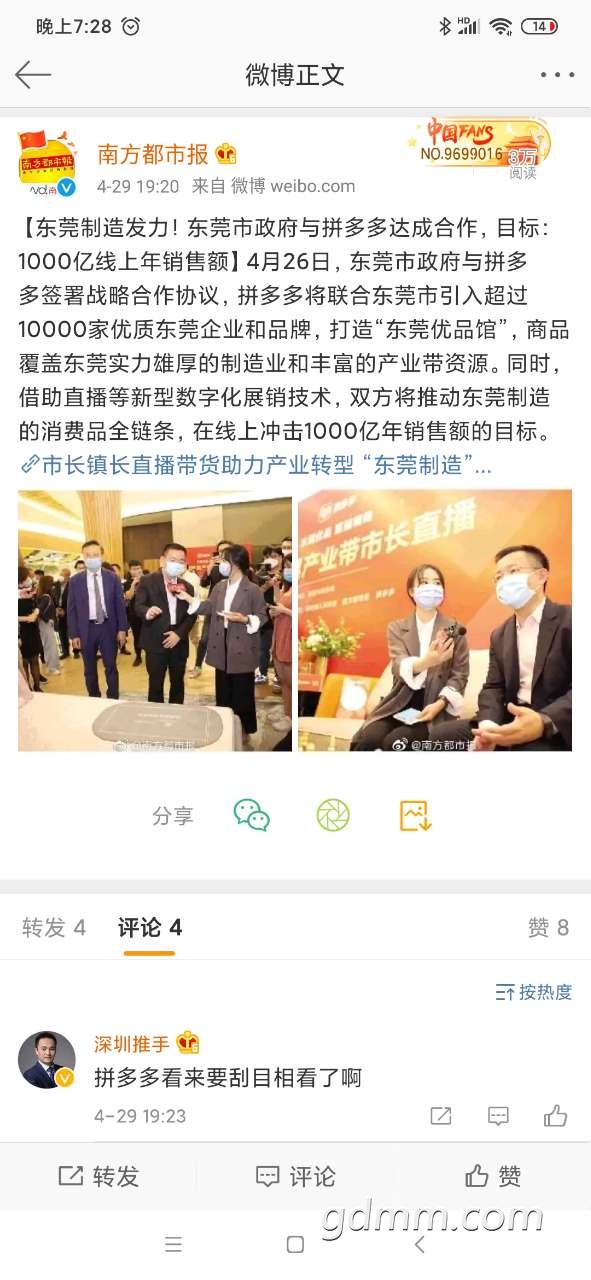Open the three-dot overflow menu

coord(557,75)
